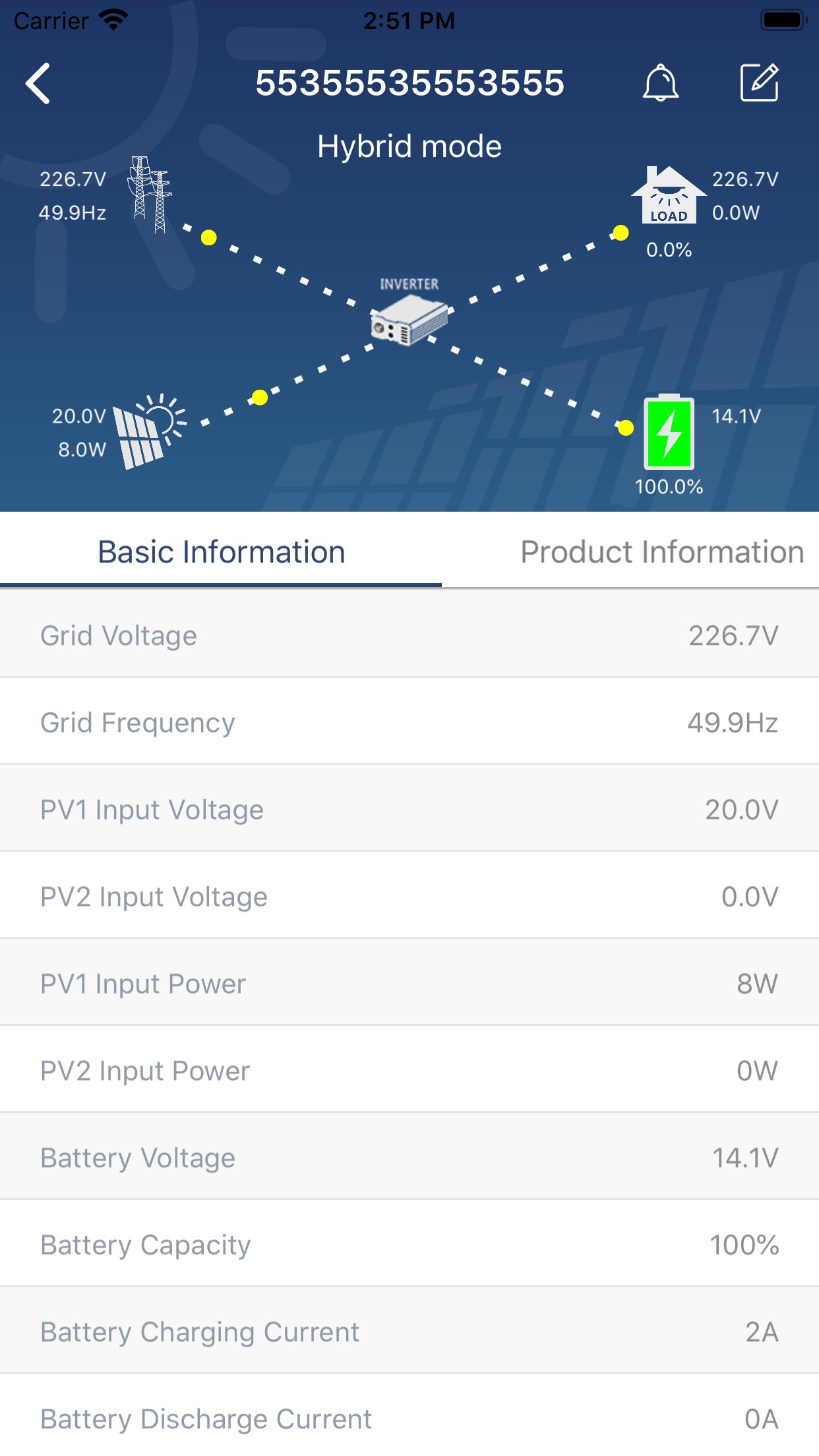Select the Basic Information tab

coord(221,552)
